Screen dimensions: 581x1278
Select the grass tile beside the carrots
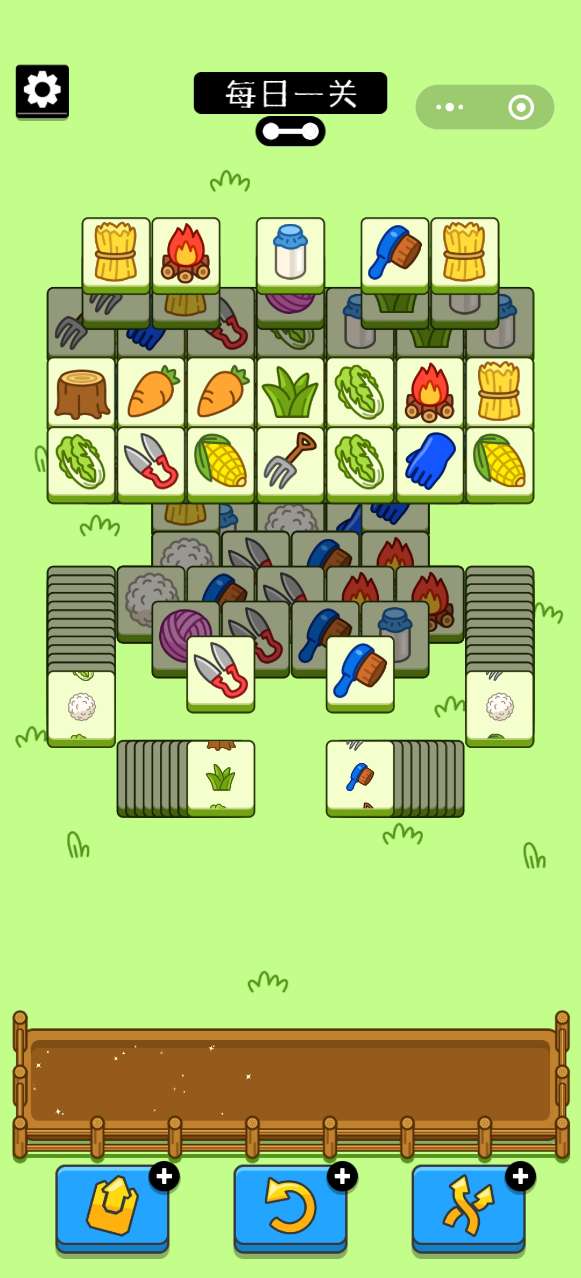pyautogui.click(x=290, y=393)
